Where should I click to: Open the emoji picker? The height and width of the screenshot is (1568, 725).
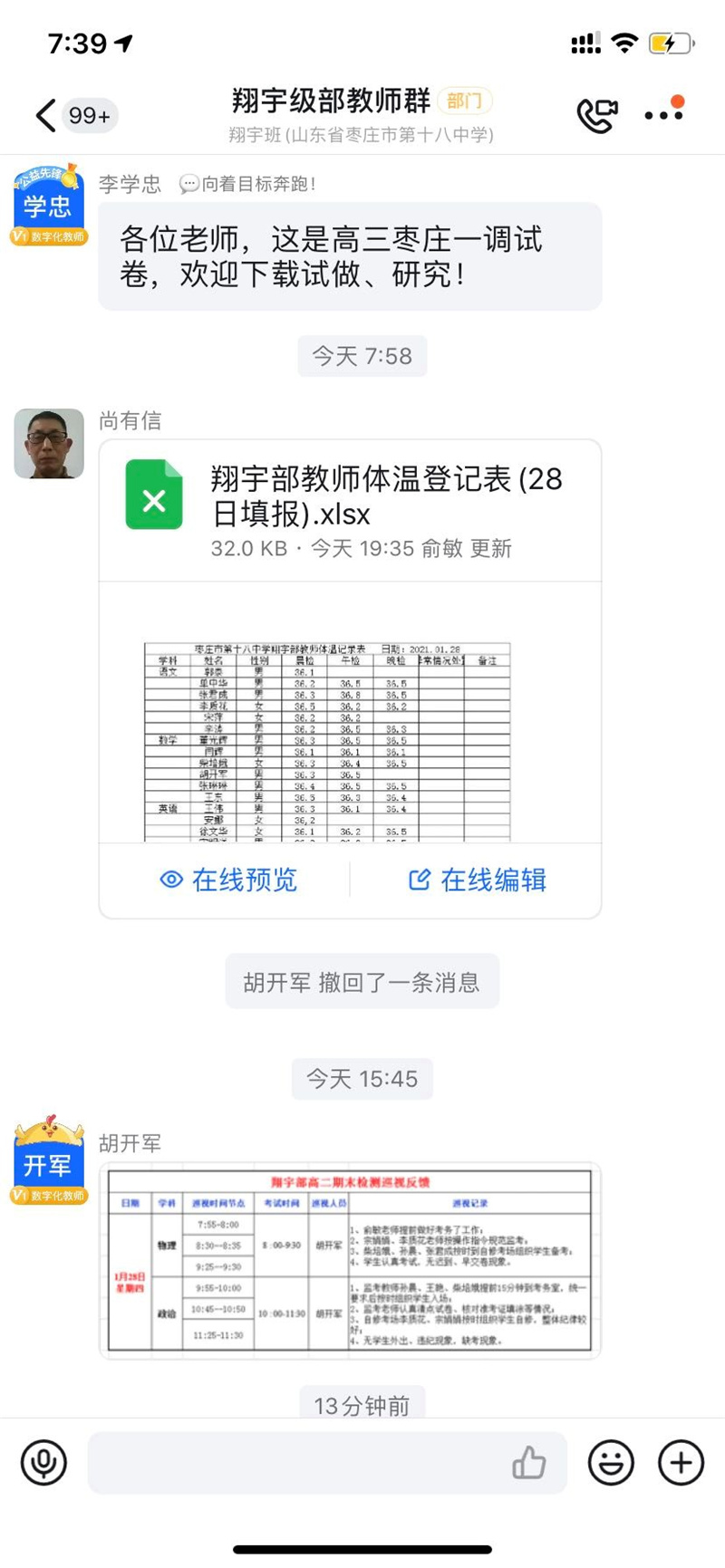pyautogui.click(x=611, y=1463)
